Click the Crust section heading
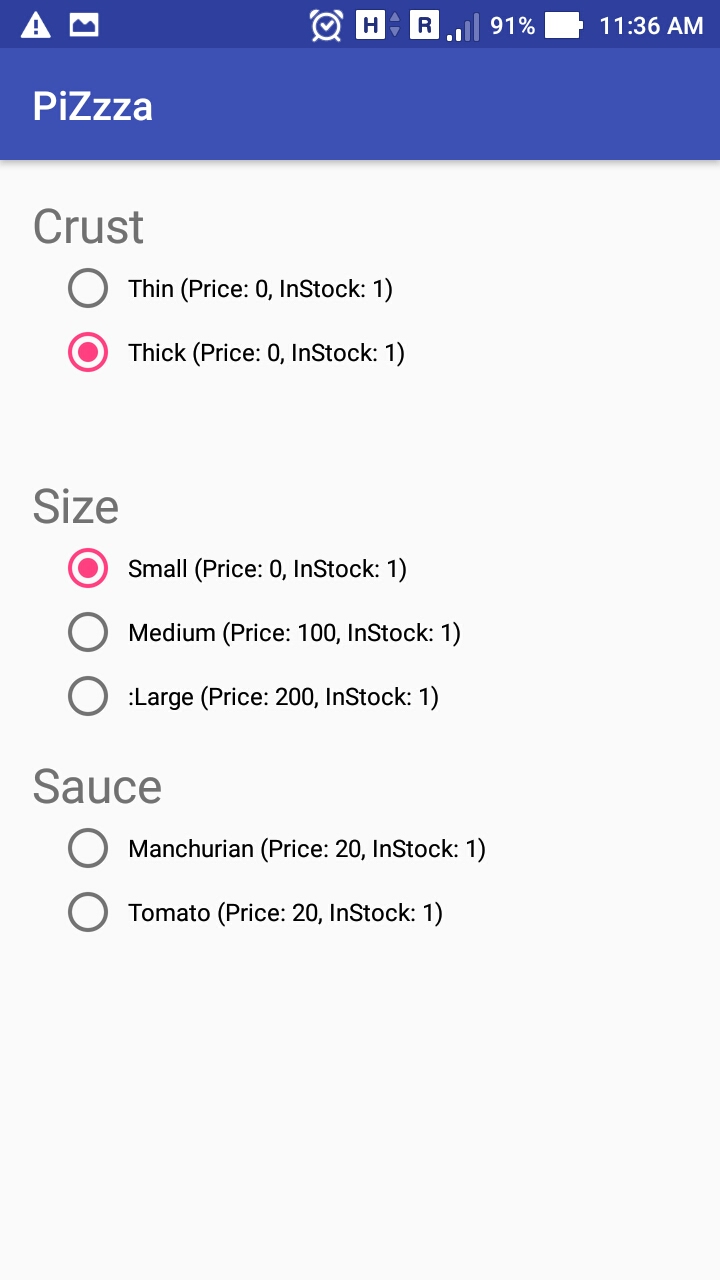This screenshot has height=1280, width=720. click(x=88, y=227)
